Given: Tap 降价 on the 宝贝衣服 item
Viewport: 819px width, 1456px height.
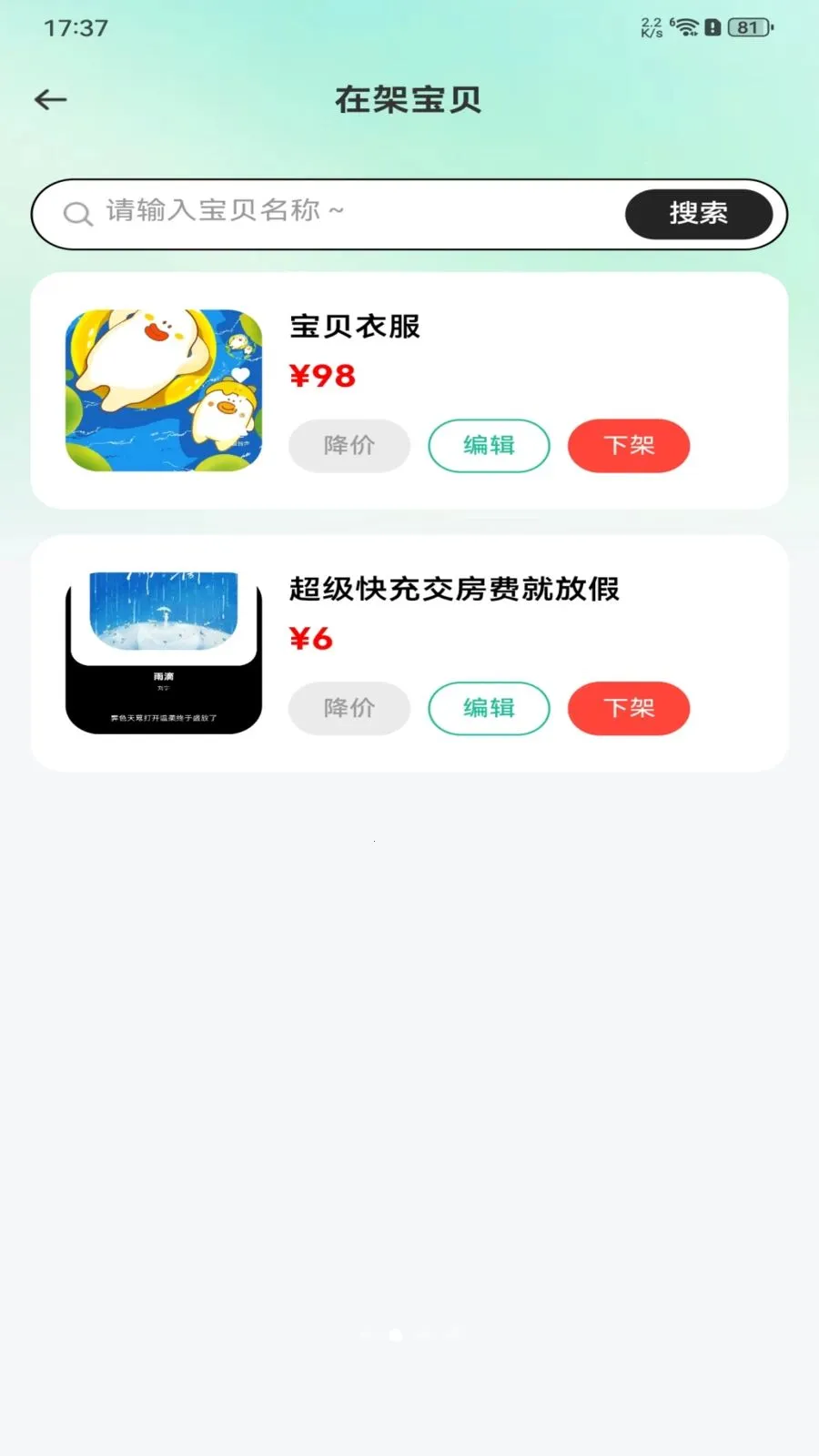Looking at the screenshot, I should tap(349, 446).
